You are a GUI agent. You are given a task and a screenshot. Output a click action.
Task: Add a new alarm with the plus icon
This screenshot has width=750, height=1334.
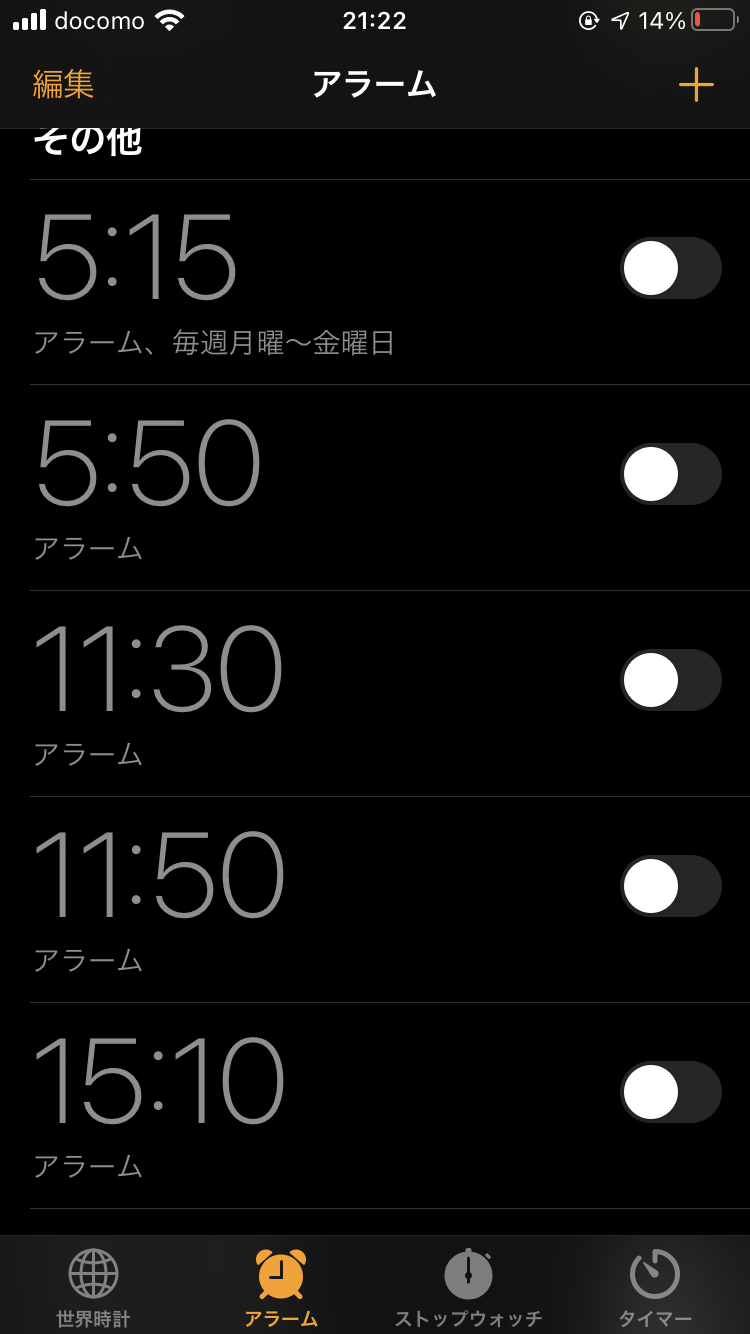[696, 85]
